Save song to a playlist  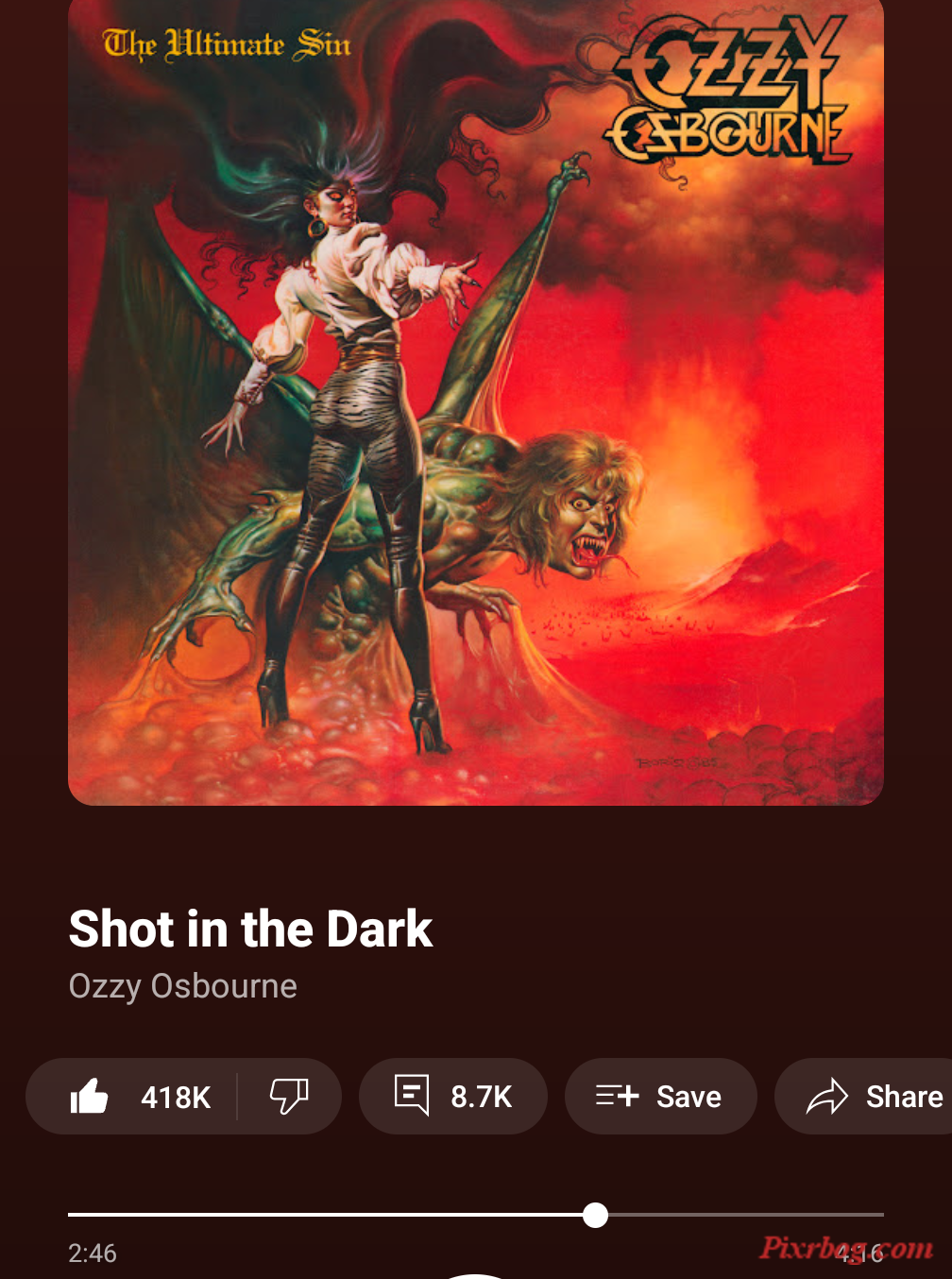click(x=660, y=1097)
